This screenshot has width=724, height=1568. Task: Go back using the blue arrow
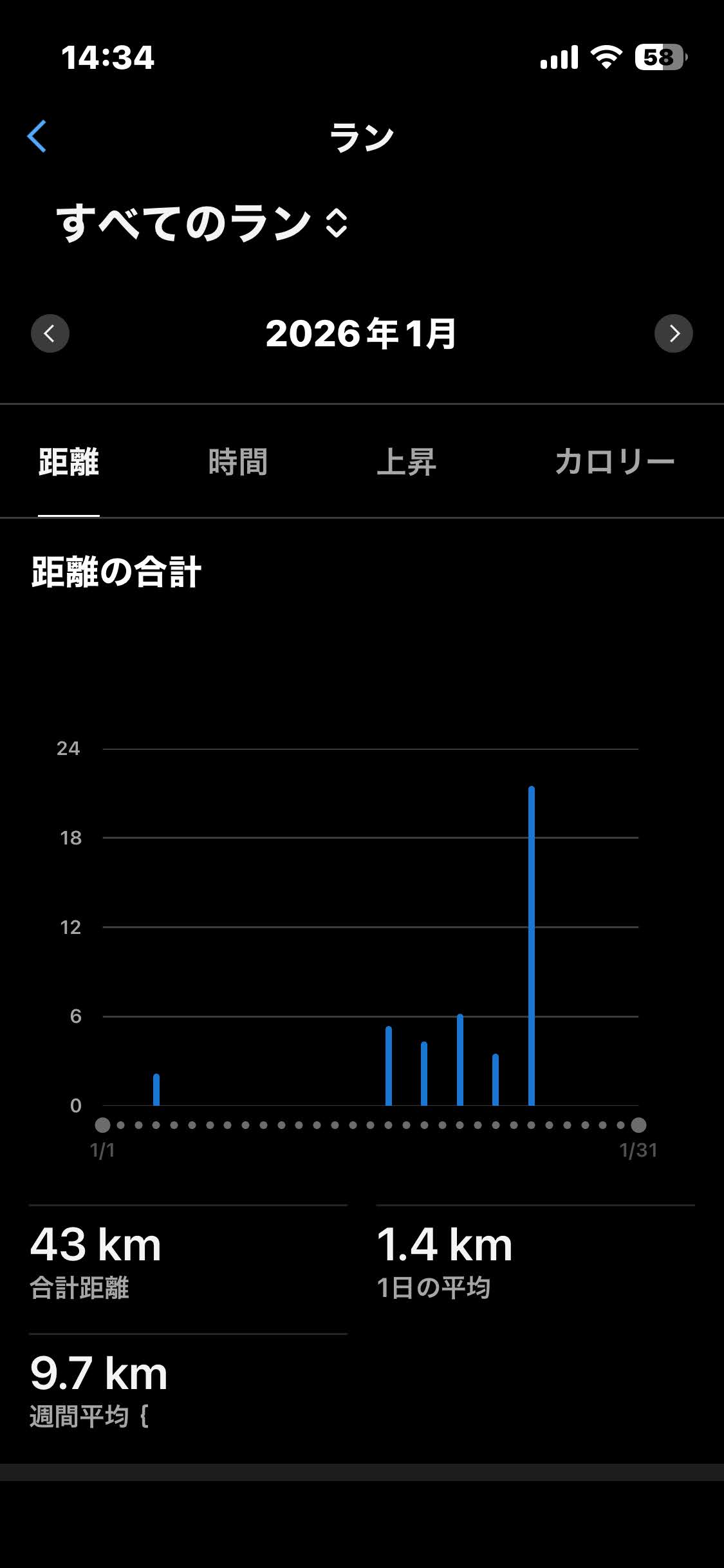37,136
